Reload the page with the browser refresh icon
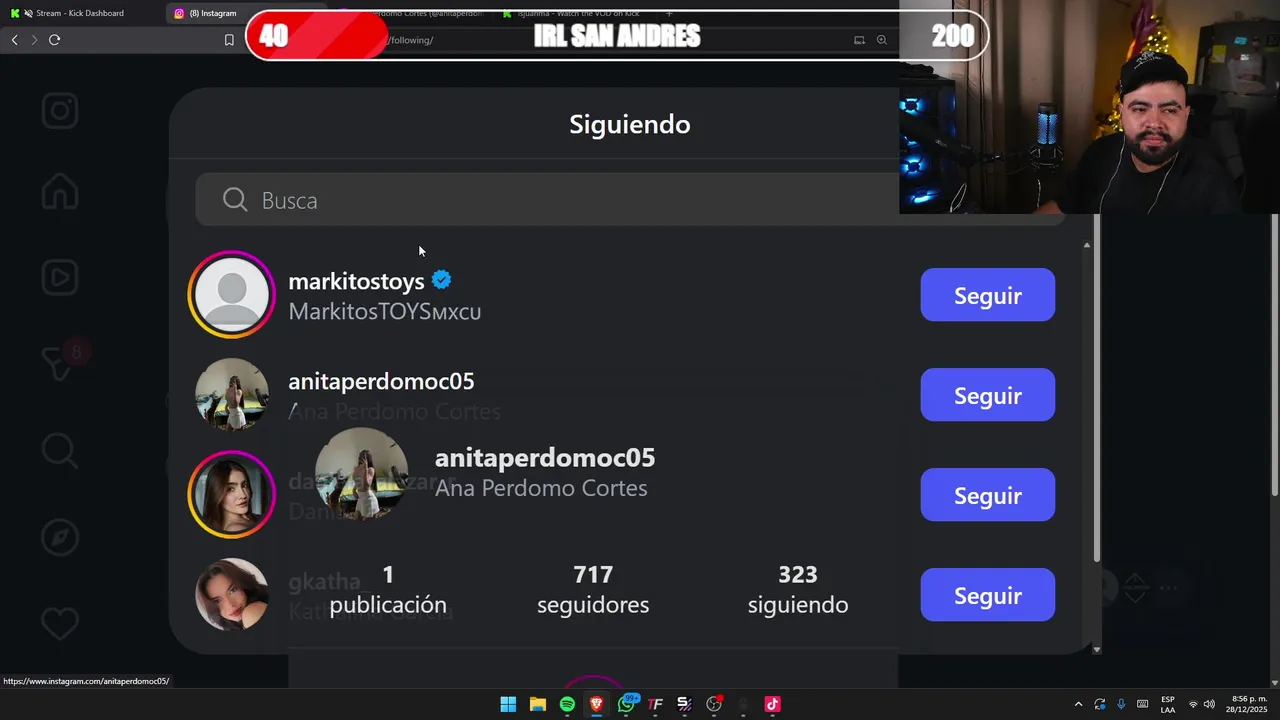Viewport: 1280px width, 720px height. pos(54,40)
